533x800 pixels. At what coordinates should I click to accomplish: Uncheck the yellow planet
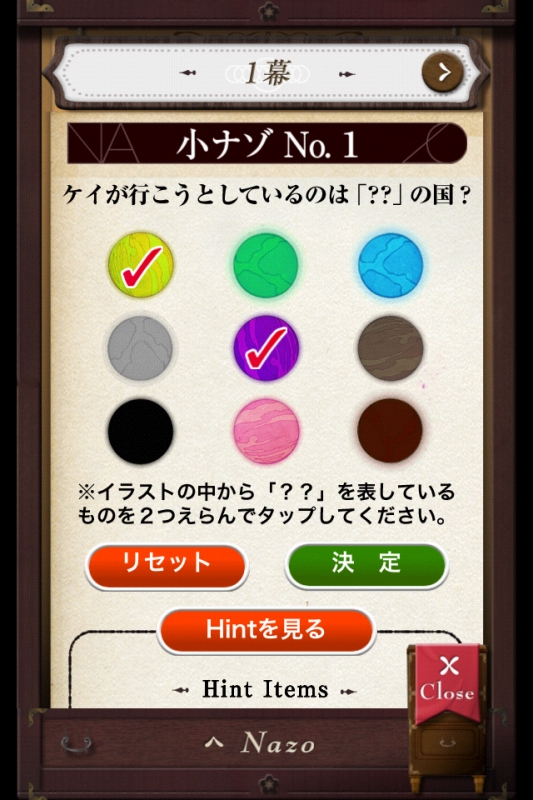pyautogui.click(x=141, y=265)
